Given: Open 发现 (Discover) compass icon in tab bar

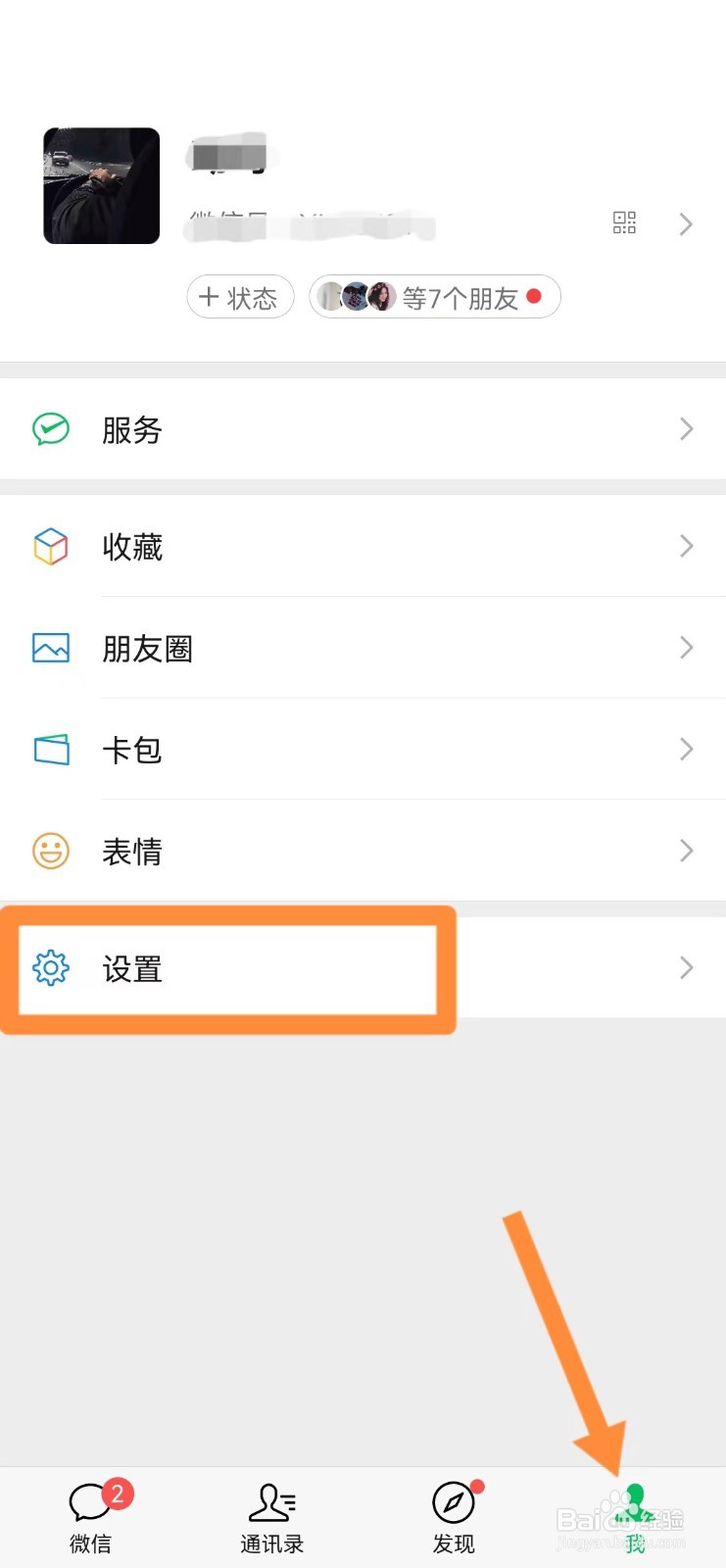Looking at the screenshot, I should pyautogui.click(x=453, y=1502).
